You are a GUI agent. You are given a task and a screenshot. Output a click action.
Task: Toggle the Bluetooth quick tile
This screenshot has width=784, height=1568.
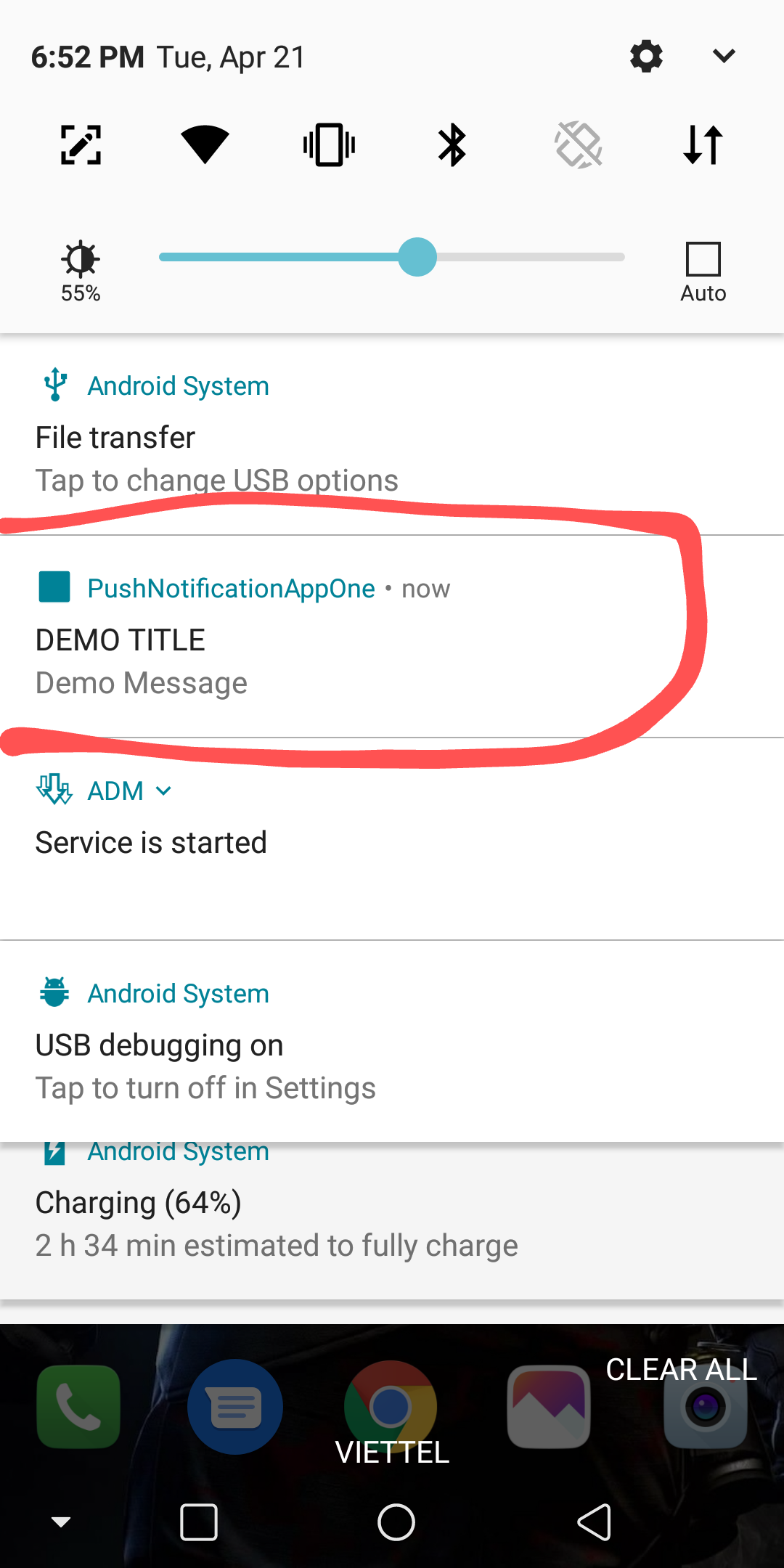(x=452, y=145)
